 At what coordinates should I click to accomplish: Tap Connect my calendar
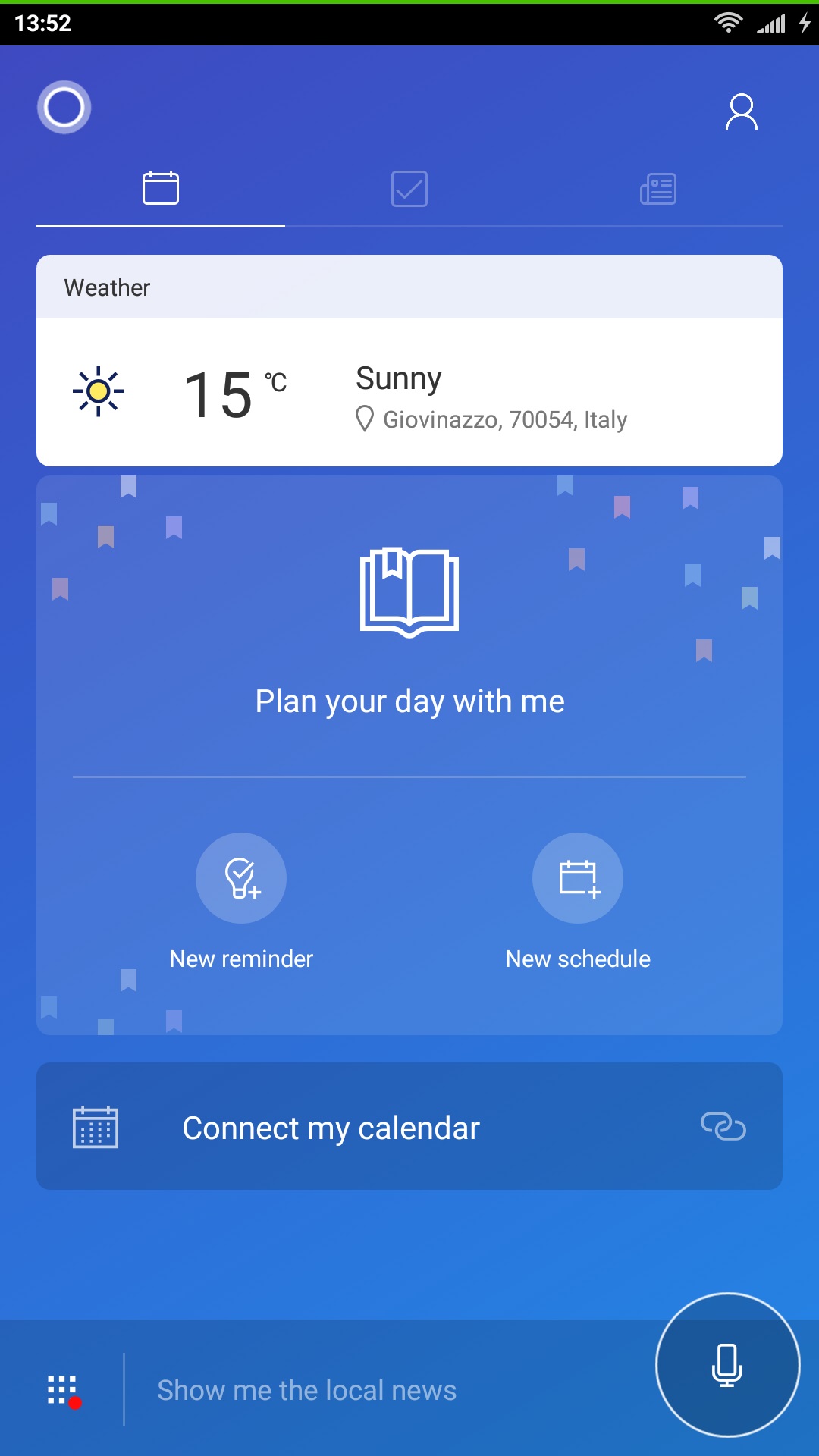(409, 1126)
